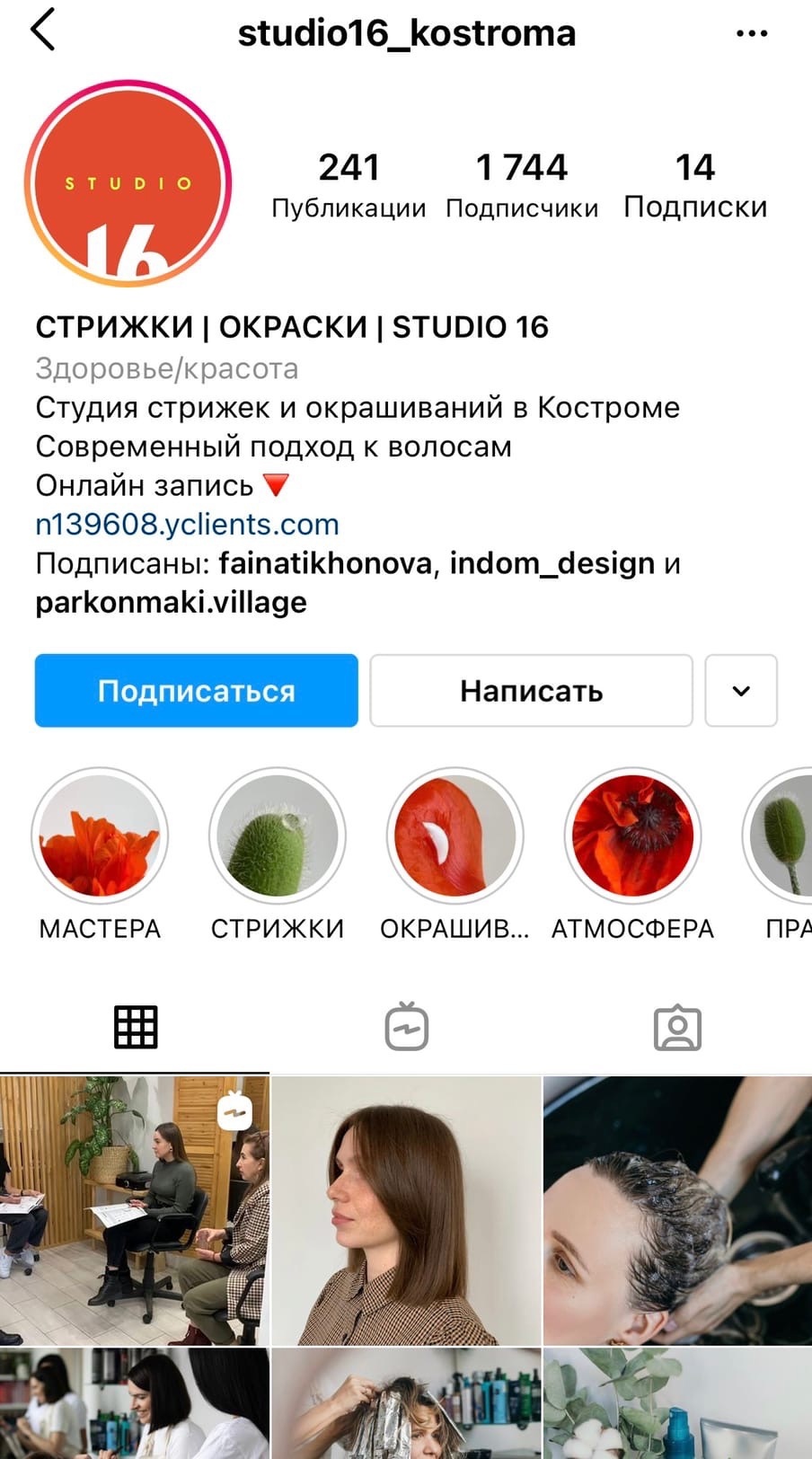Watch the АТМОСФЕРА story highlight

pos(632,836)
